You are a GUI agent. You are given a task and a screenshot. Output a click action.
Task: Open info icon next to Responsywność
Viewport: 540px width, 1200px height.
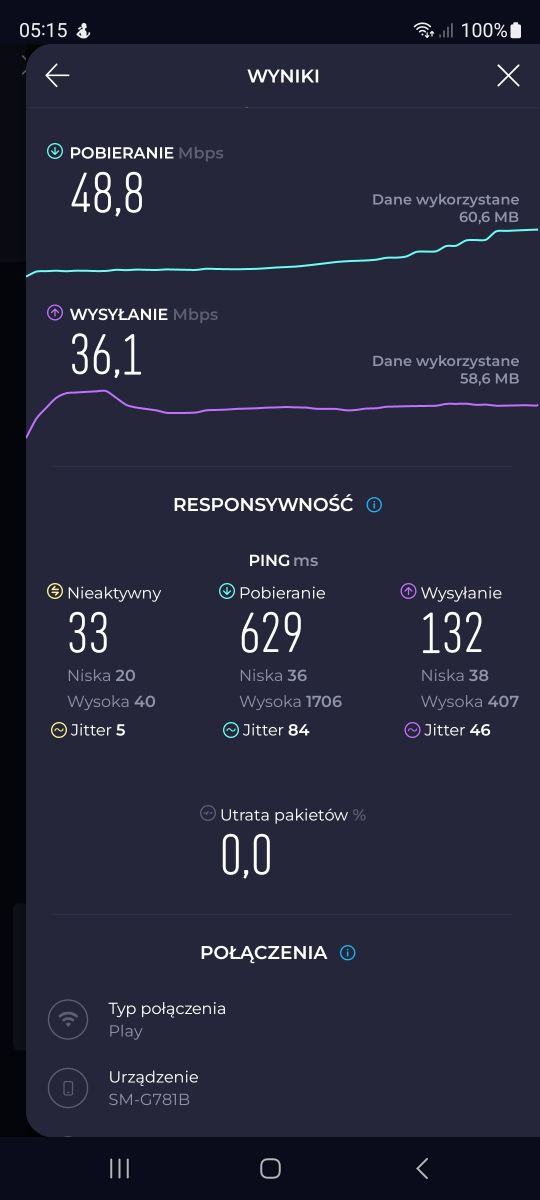[x=374, y=505]
